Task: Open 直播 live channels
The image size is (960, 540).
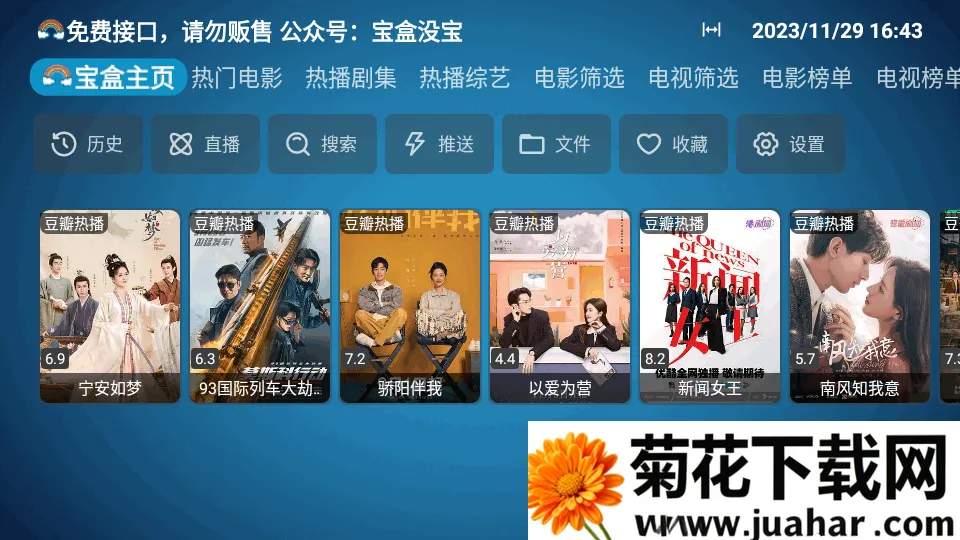Action: 205,144
